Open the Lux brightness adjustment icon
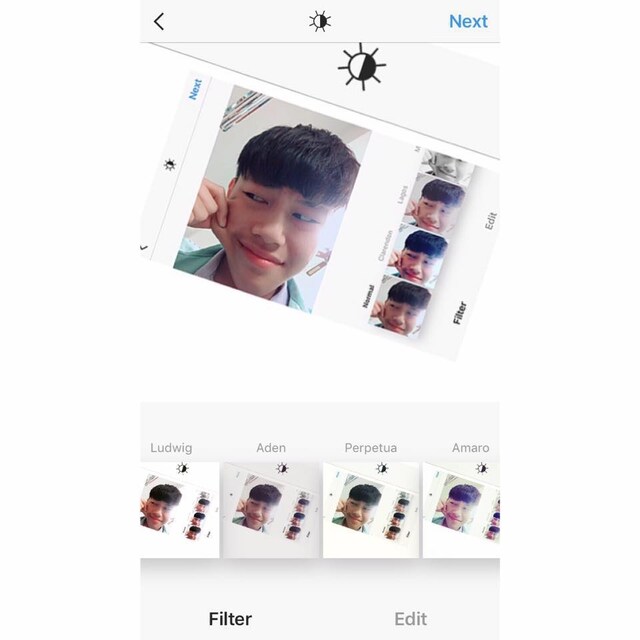Screen dimensions: 640x640 [x=320, y=21]
